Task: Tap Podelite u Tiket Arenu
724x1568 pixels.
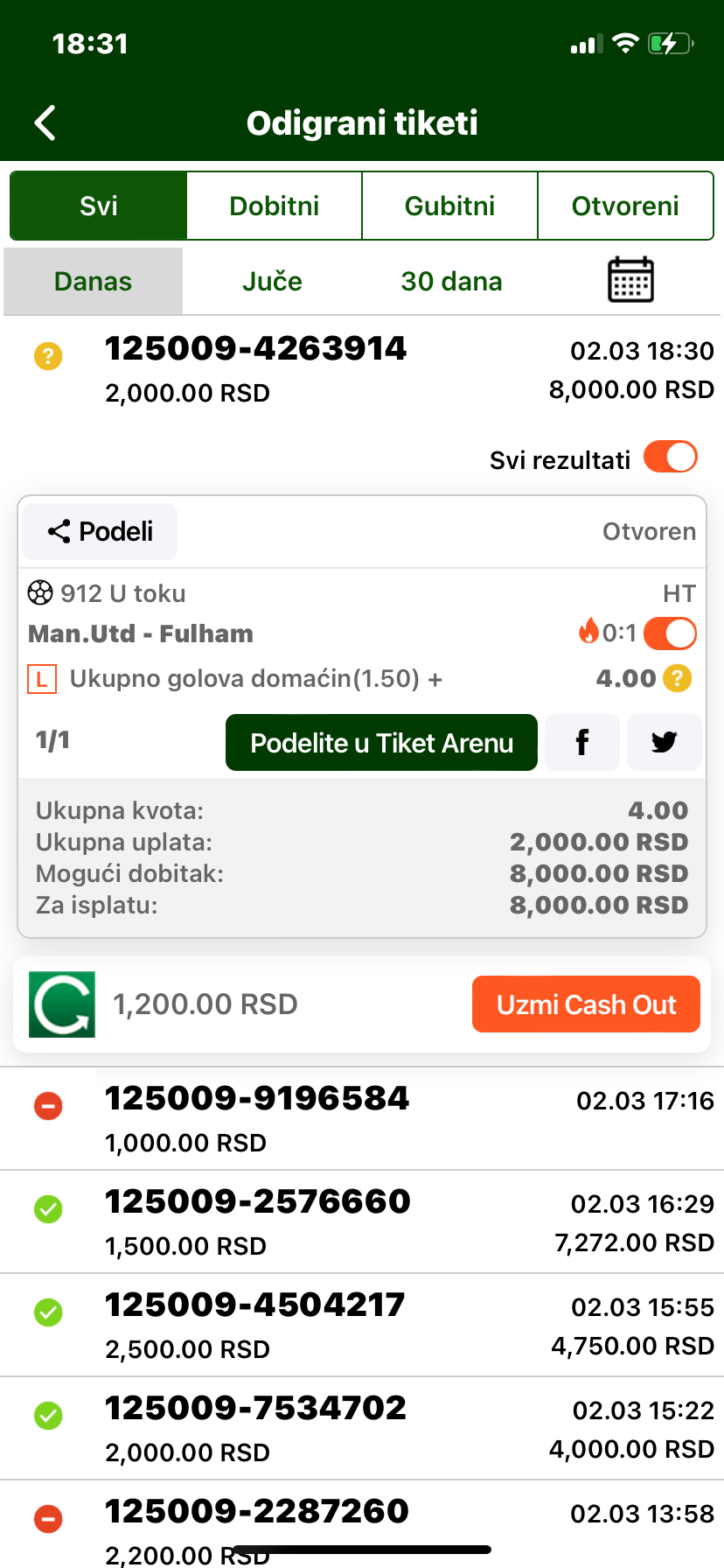Action: [x=381, y=743]
